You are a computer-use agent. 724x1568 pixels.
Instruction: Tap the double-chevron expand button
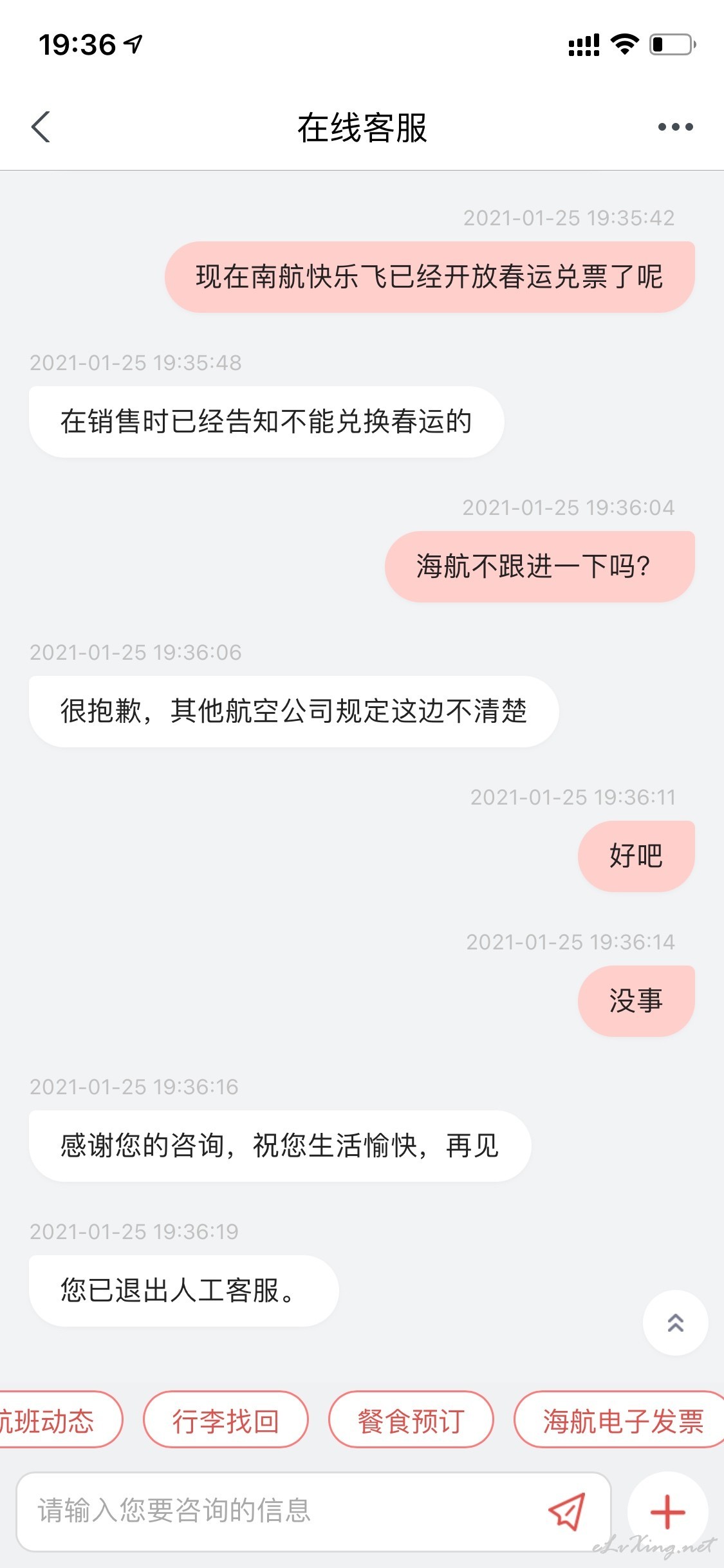coord(675,1323)
